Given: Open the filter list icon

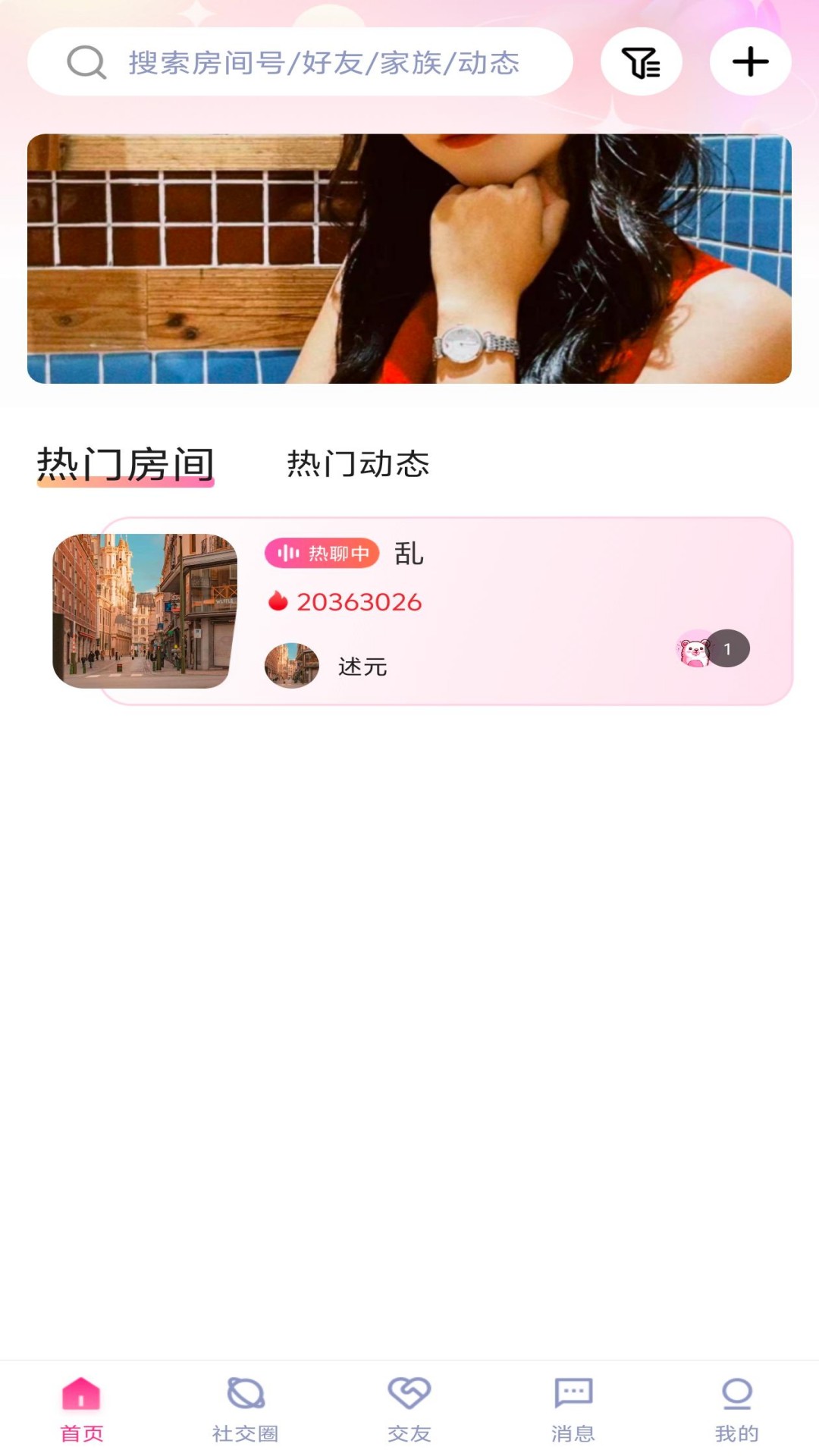Looking at the screenshot, I should [641, 62].
